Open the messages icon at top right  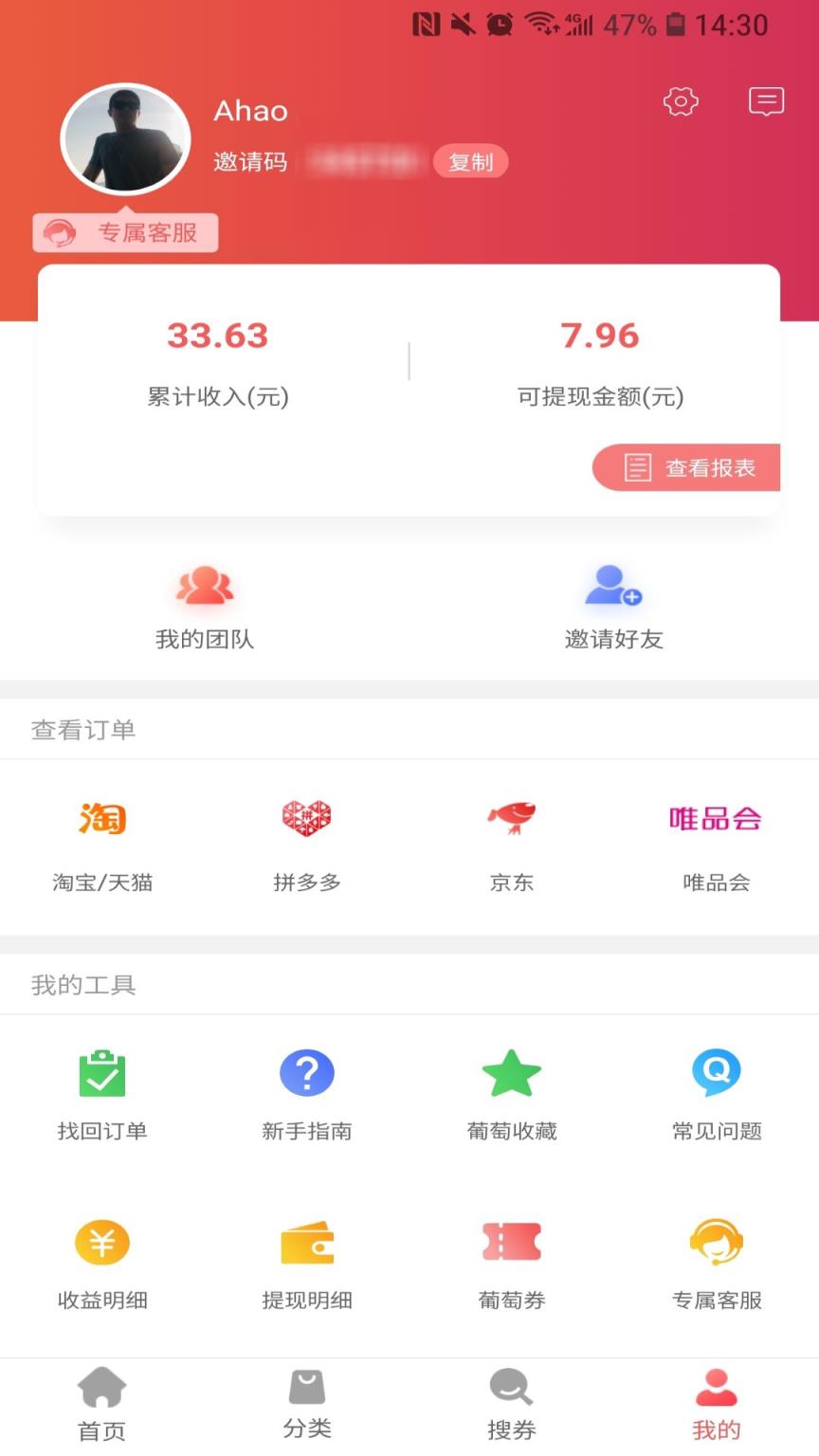767,101
